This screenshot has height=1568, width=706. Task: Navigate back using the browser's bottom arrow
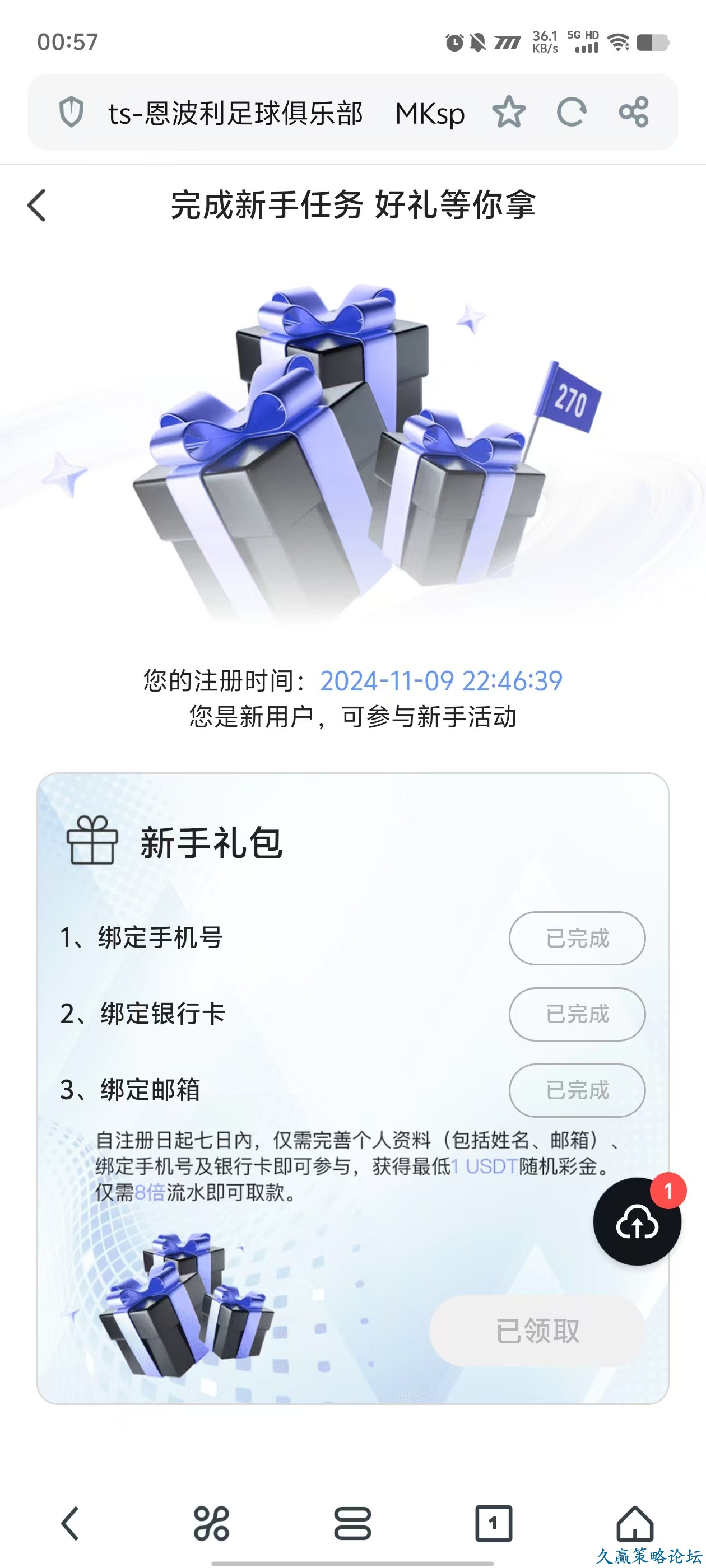[71, 1523]
